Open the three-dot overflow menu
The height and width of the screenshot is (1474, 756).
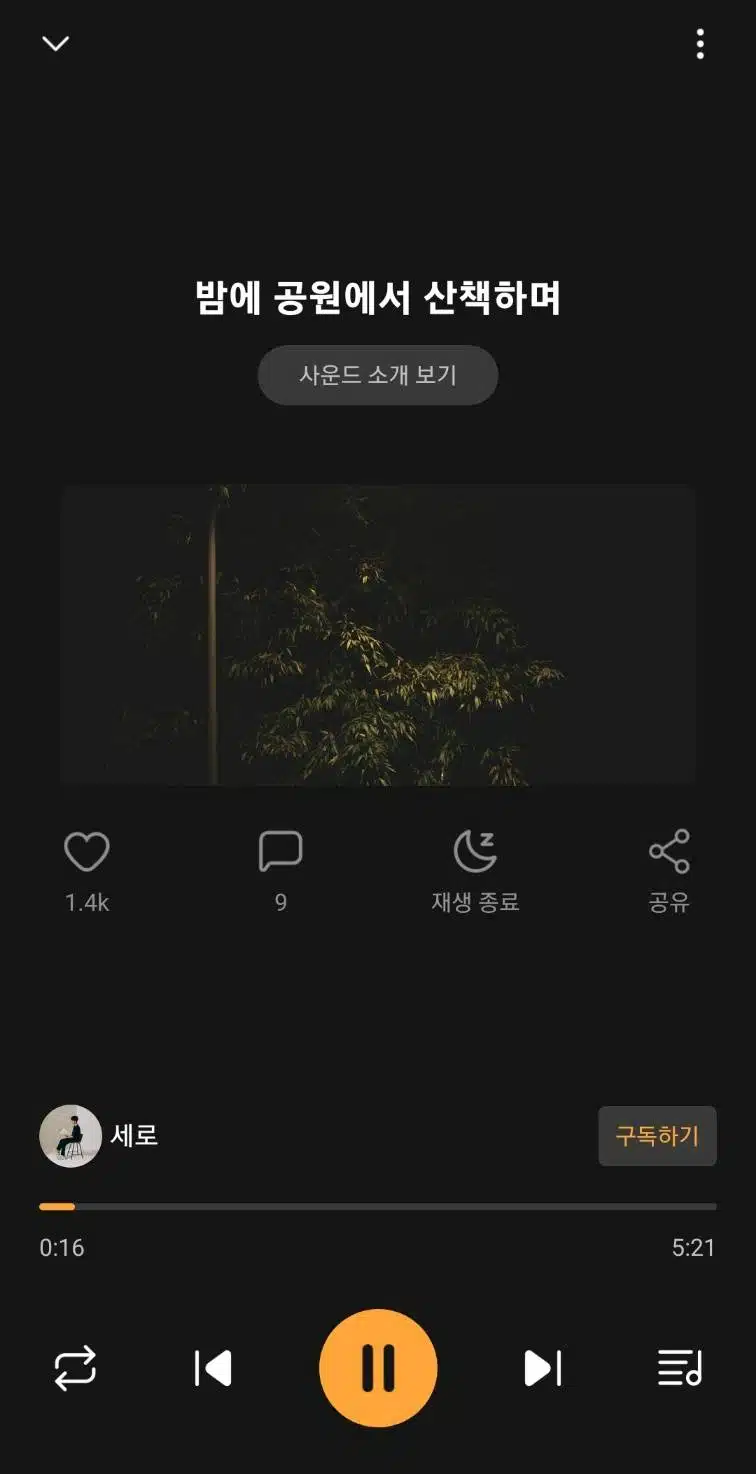[x=700, y=44]
